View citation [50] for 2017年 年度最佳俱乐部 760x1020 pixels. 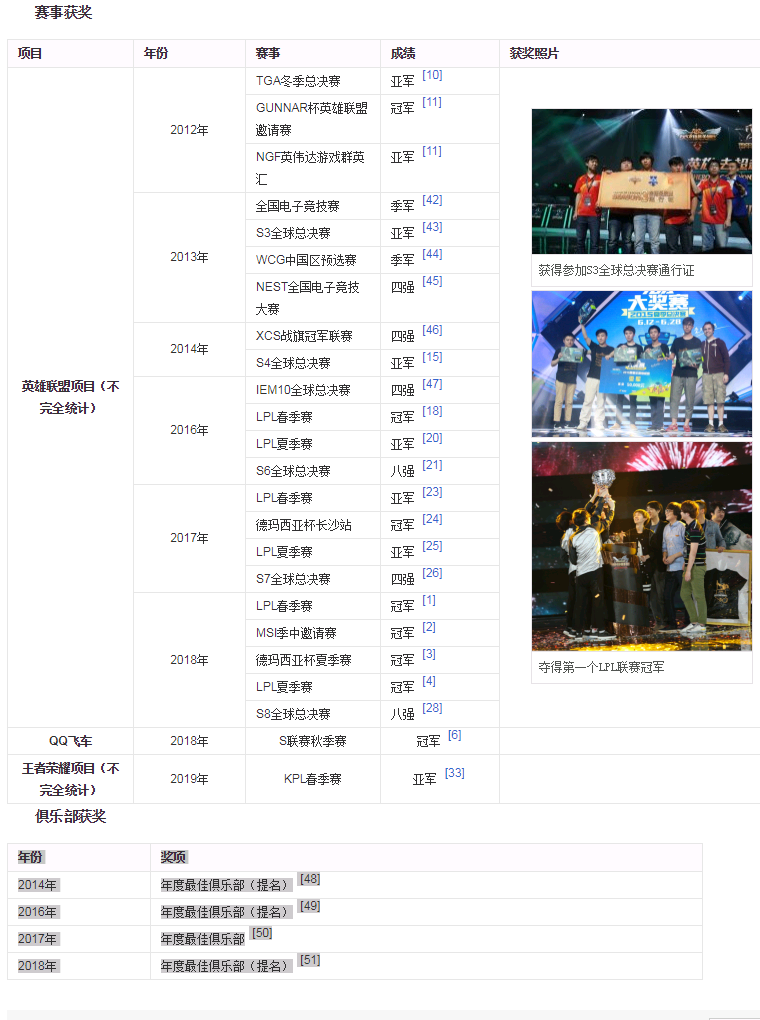[261, 933]
